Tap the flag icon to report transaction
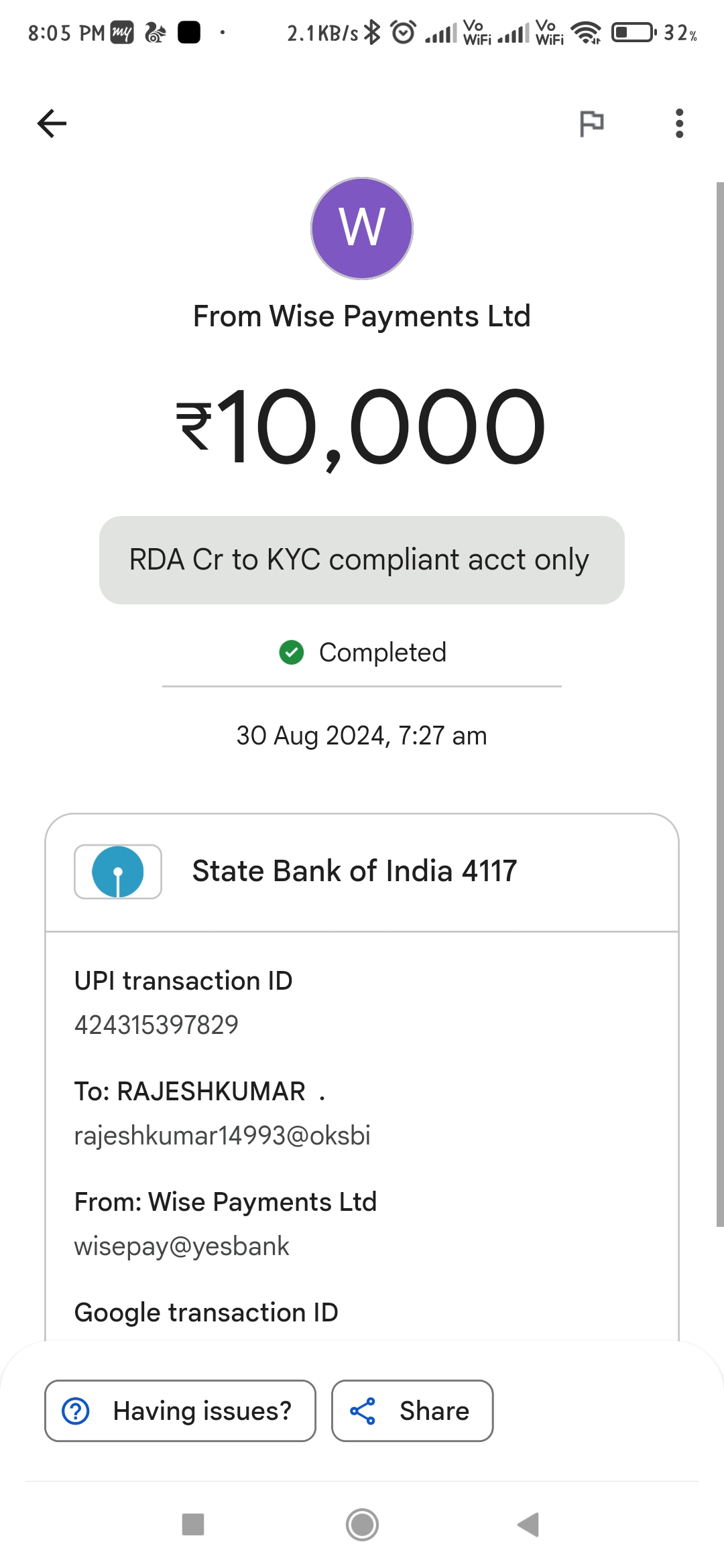The height and width of the screenshot is (1568, 724). 591,123
